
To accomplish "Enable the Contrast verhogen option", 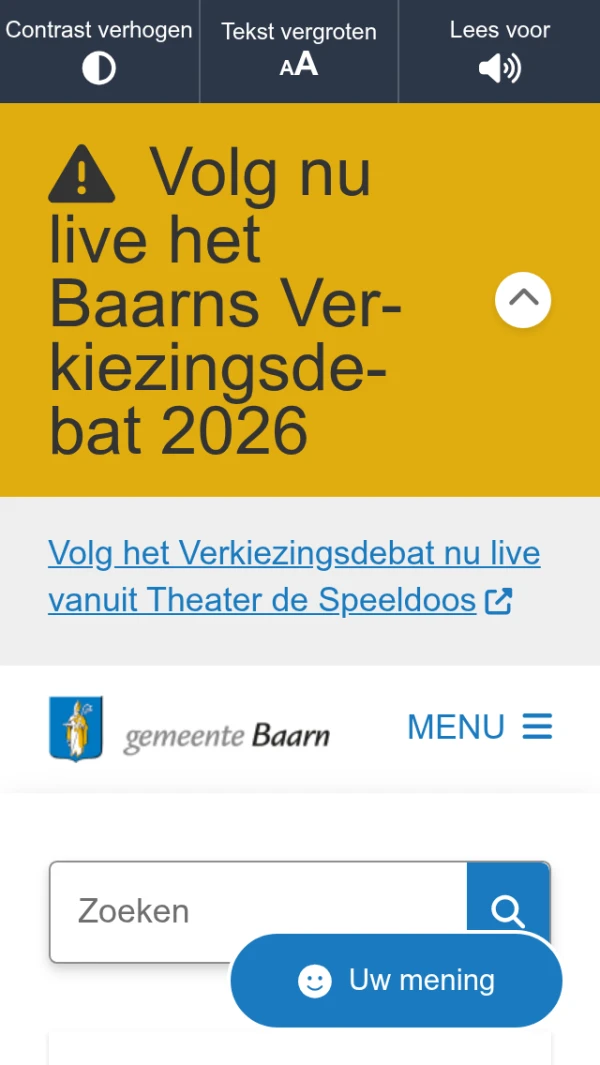I will (99, 51).
